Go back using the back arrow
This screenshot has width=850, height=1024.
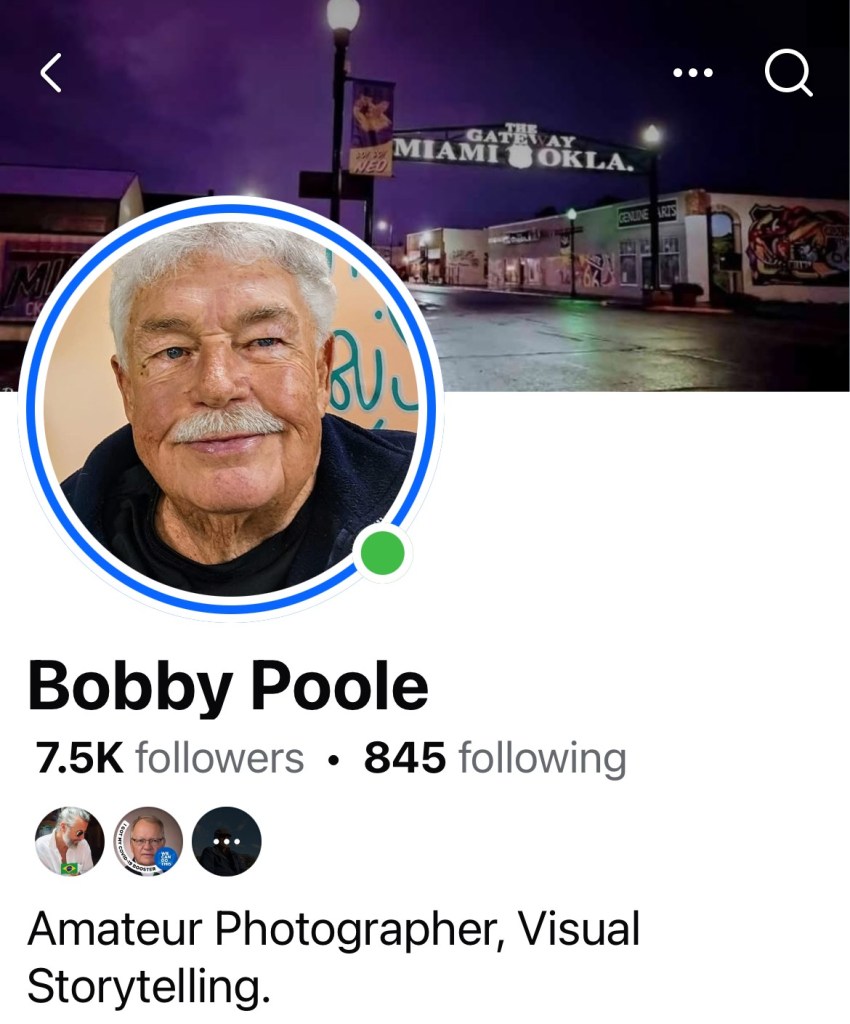pyautogui.click(x=50, y=73)
